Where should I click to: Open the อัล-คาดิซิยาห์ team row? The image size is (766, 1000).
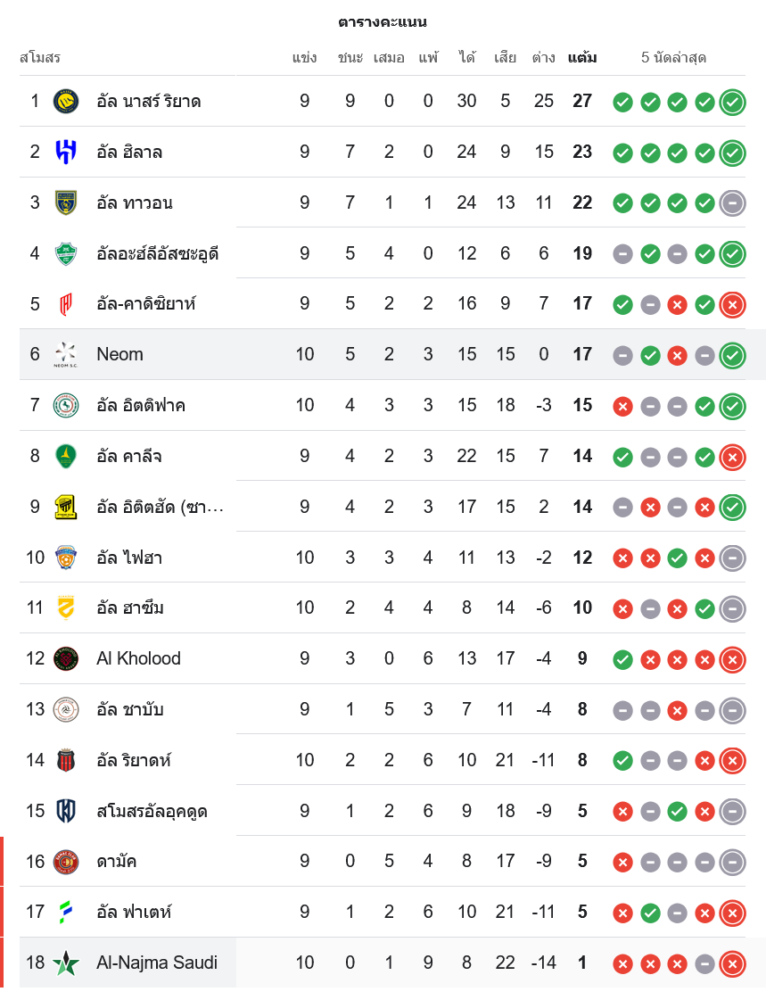tap(146, 304)
